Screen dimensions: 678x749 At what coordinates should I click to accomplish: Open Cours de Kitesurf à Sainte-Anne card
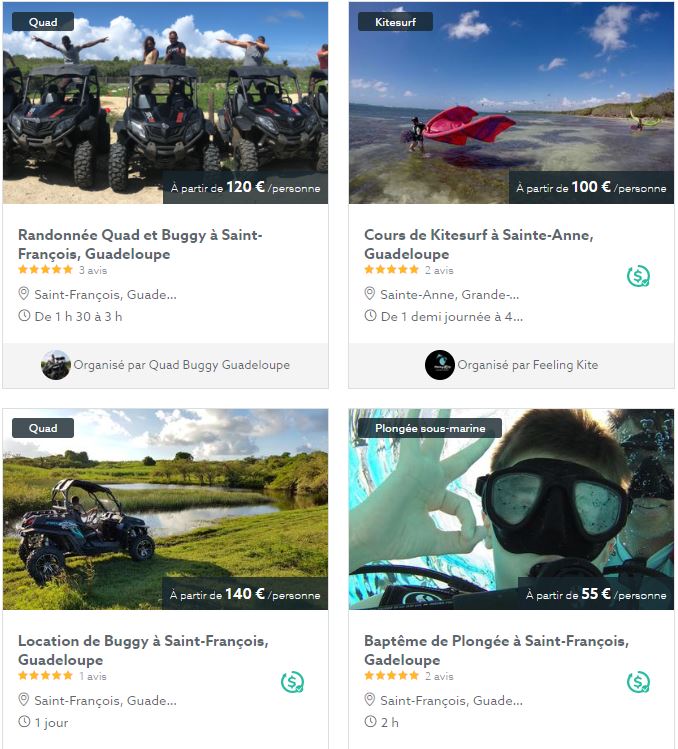[479, 244]
